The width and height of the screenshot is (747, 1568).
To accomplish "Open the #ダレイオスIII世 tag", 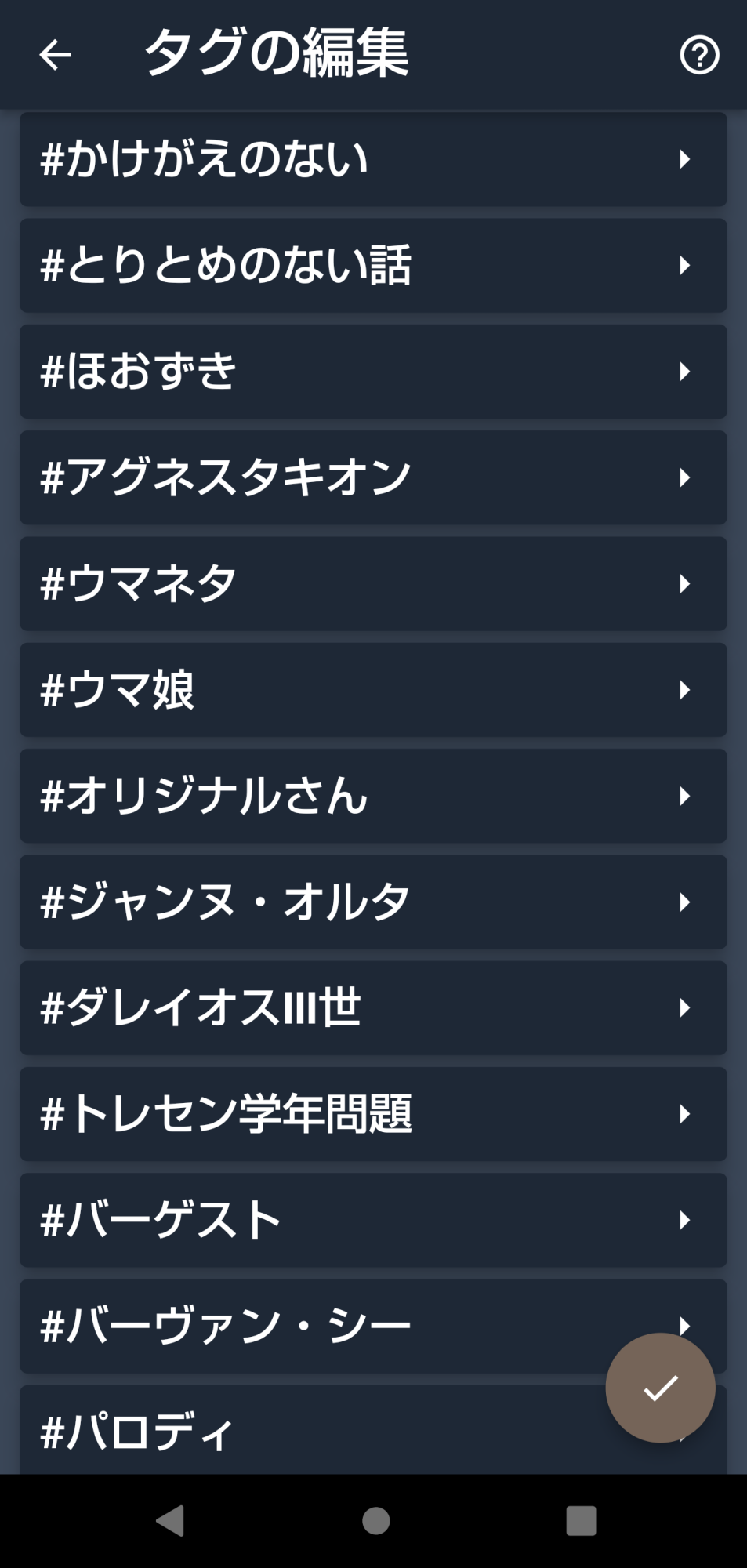I will pyautogui.click(x=373, y=1007).
